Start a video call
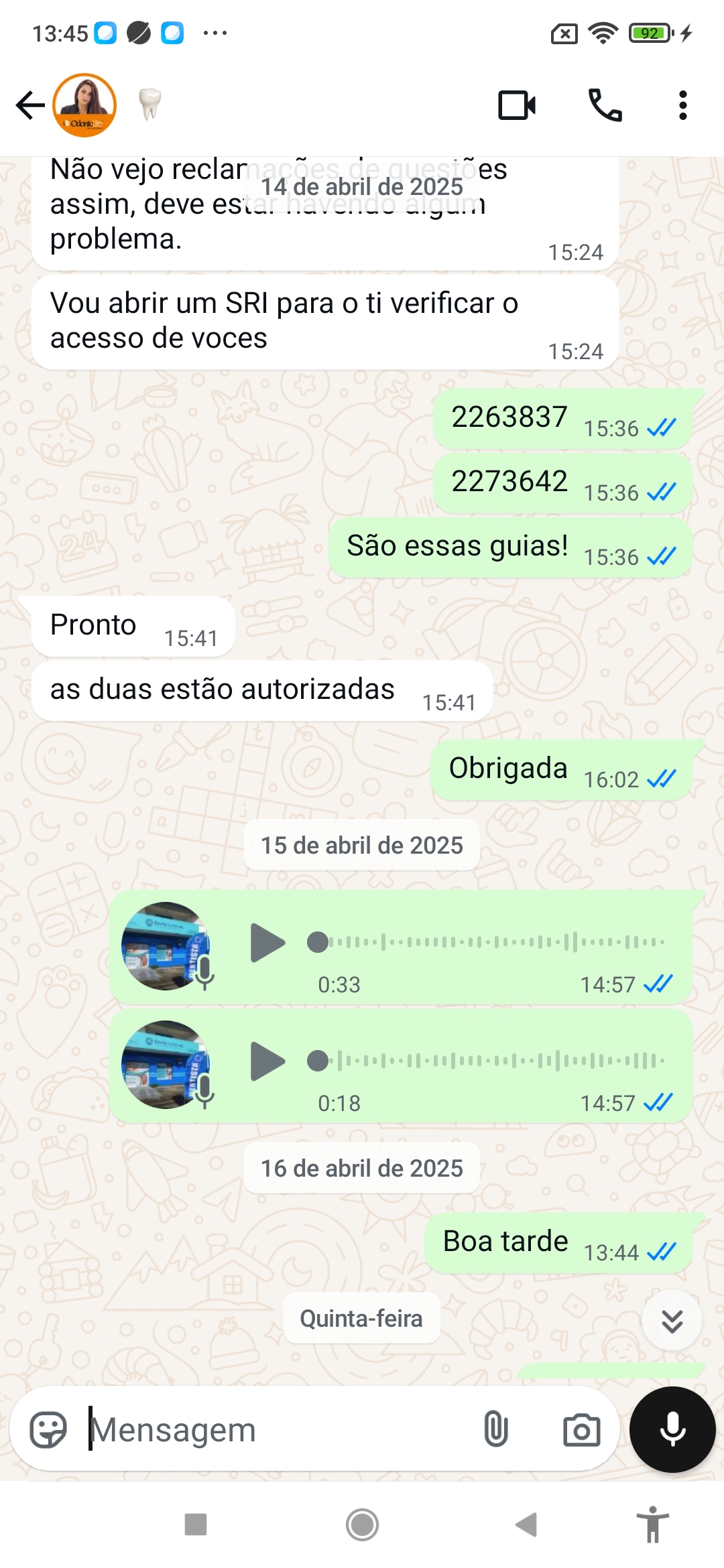Image resolution: width=724 pixels, height=1568 pixels. point(517,105)
